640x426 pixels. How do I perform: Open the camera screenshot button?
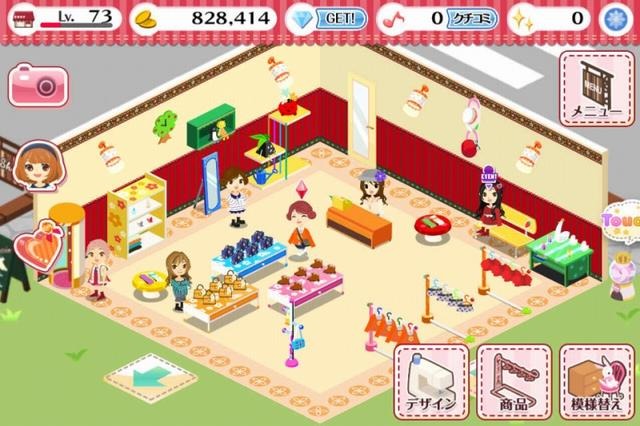pyautogui.click(x=38, y=85)
